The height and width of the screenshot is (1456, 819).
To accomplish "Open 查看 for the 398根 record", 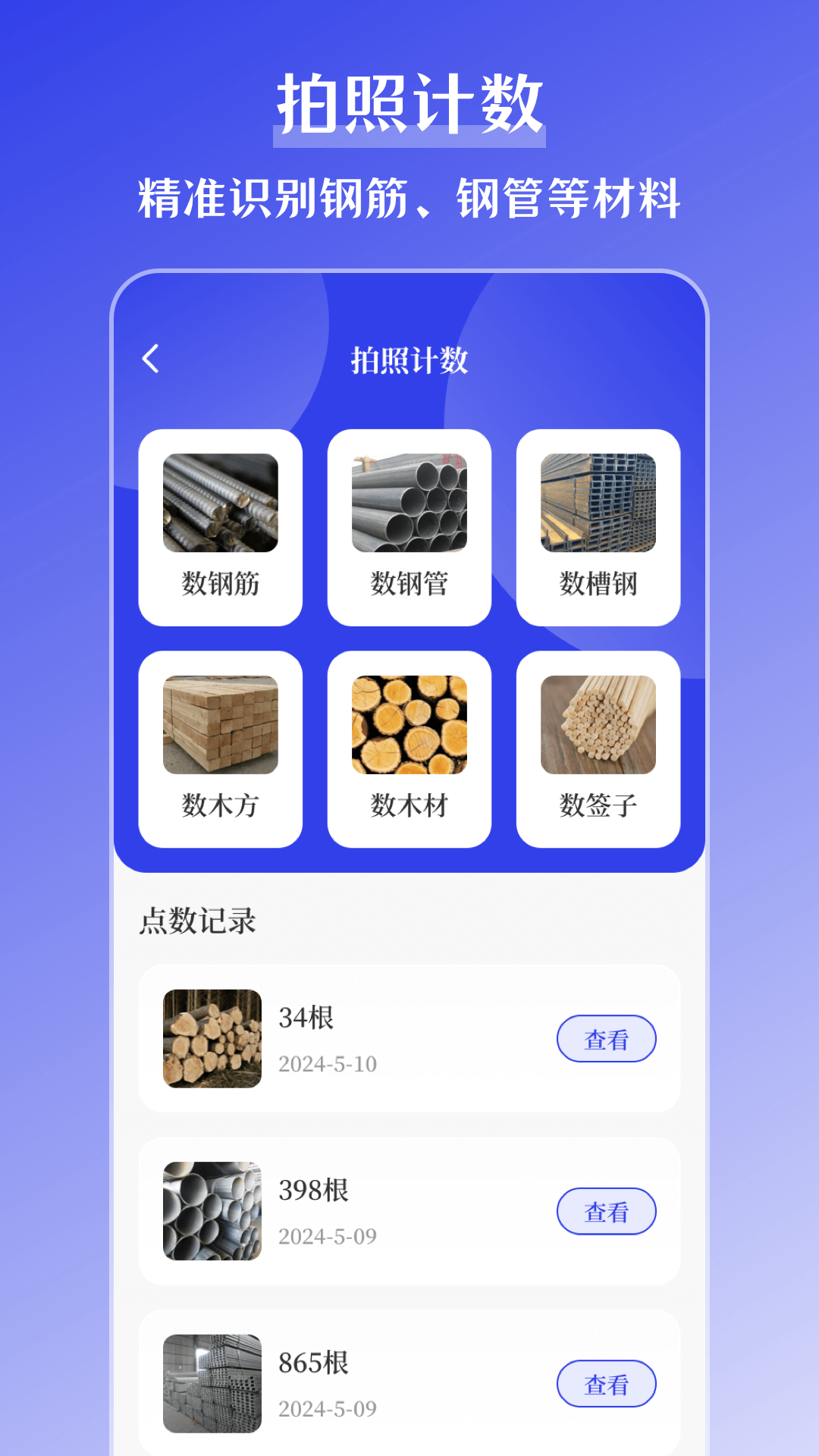I will coord(606,1212).
